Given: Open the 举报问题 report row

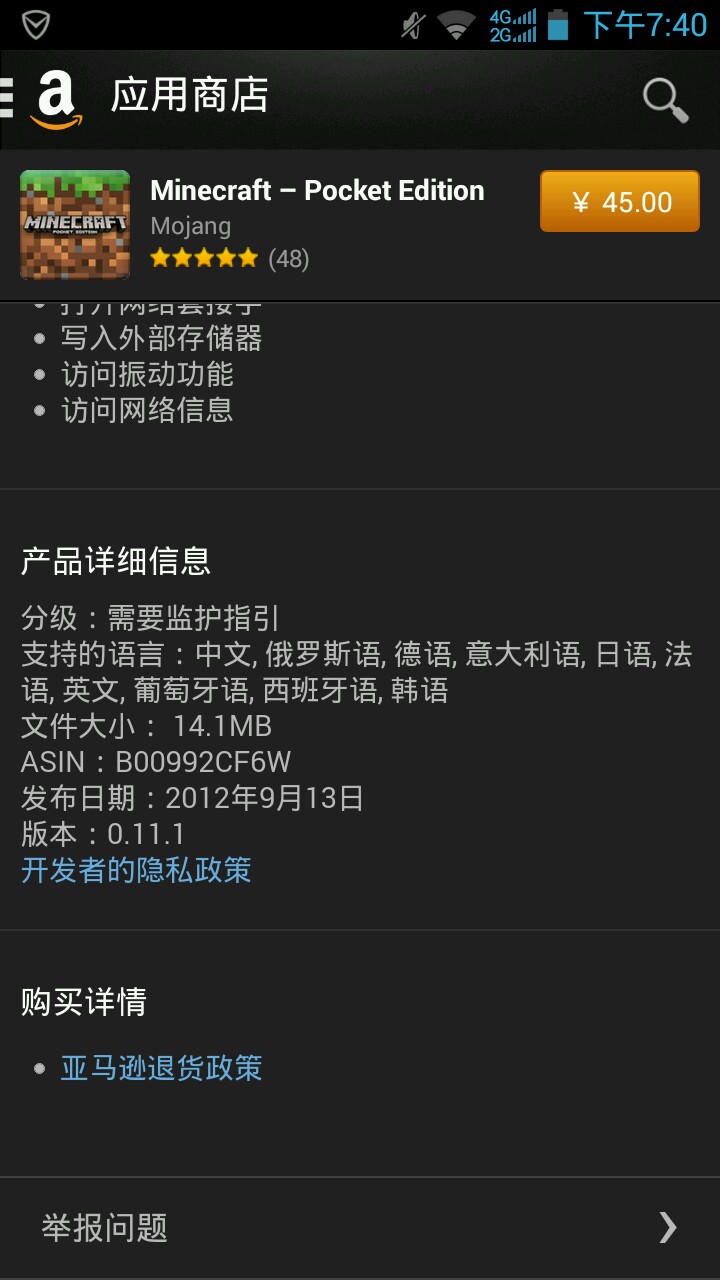Looking at the screenshot, I should (360, 1227).
